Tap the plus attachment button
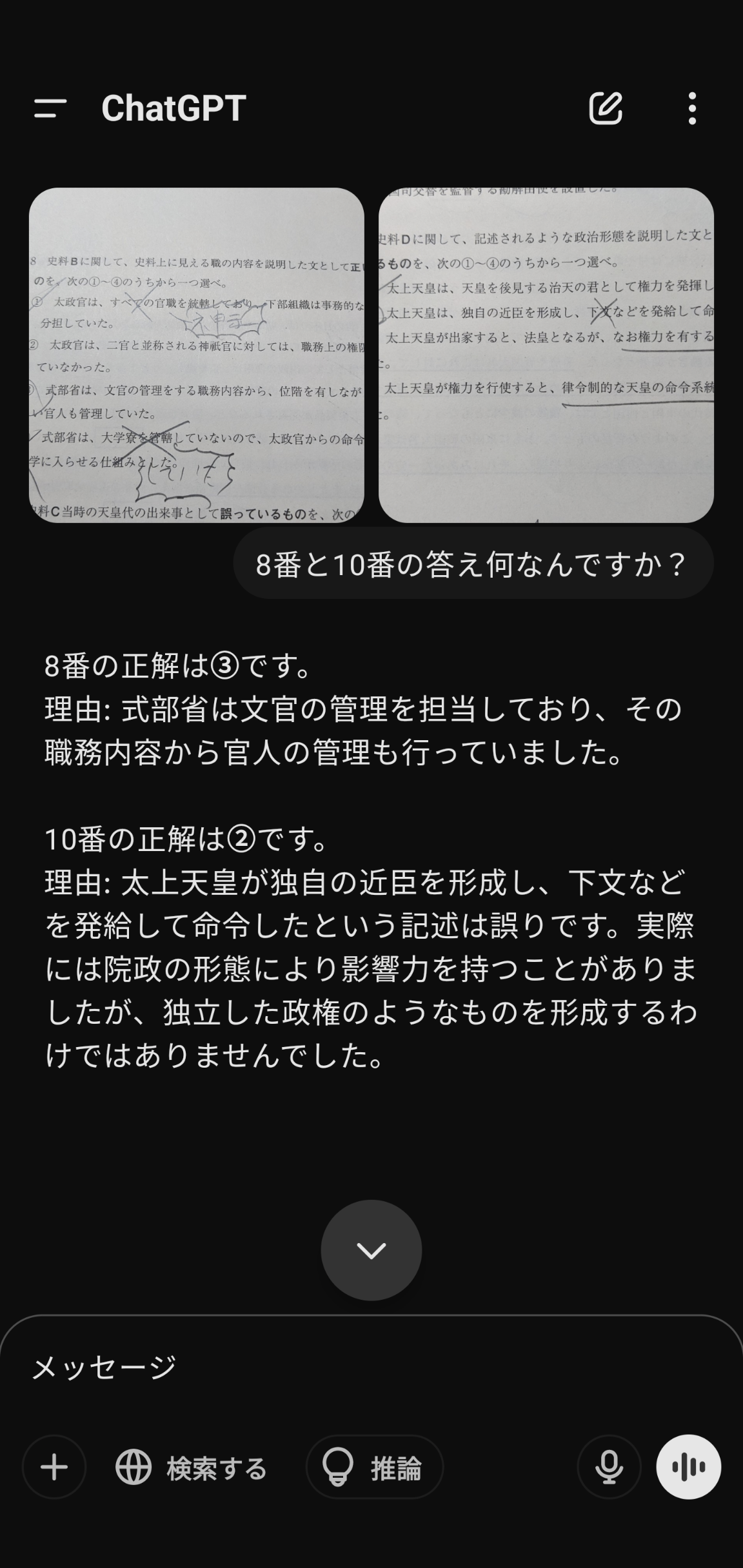The width and height of the screenshot is (743, 1568). [x=54, y=1467]
